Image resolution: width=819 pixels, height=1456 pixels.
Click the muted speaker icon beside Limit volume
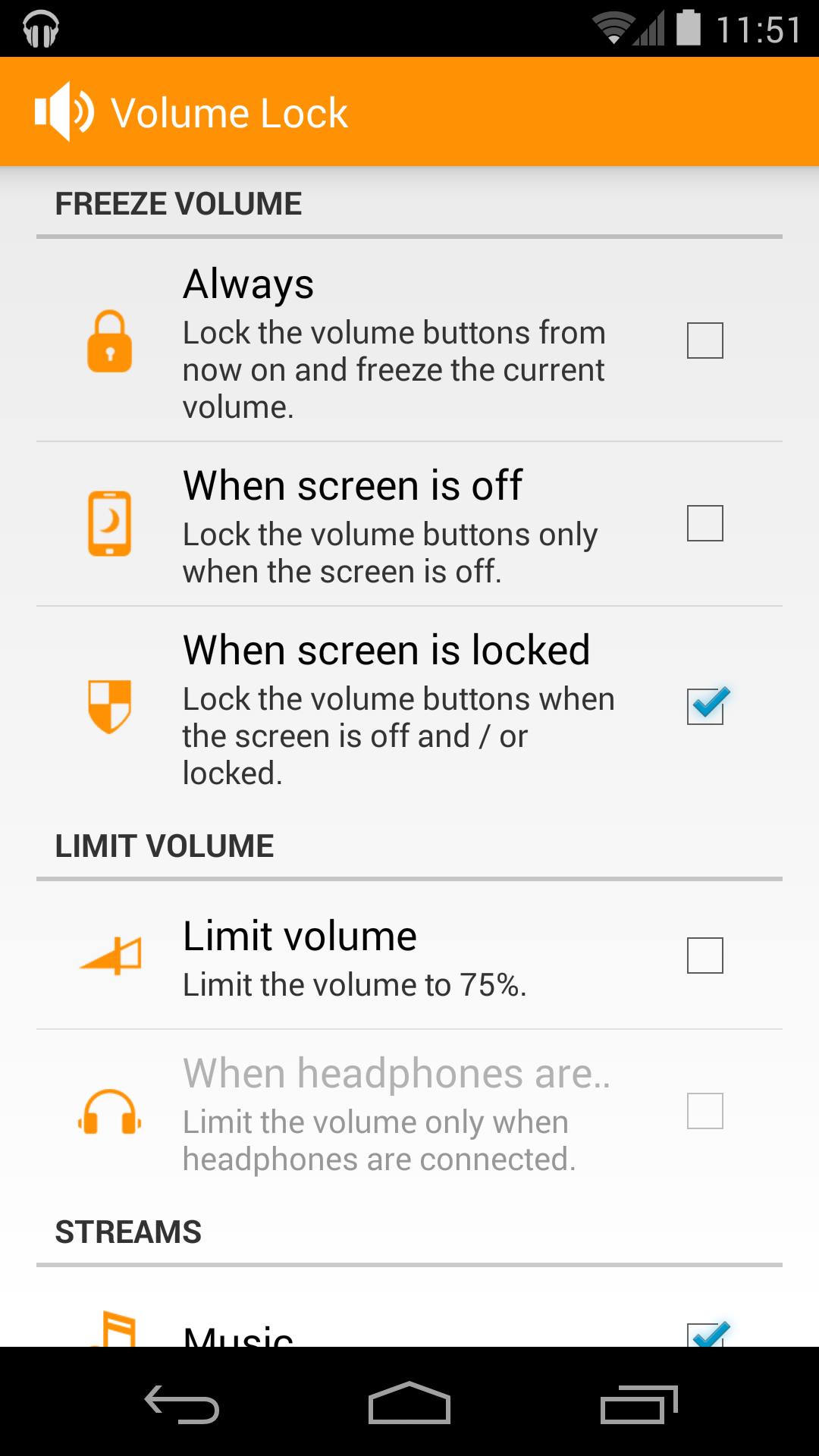109,955
